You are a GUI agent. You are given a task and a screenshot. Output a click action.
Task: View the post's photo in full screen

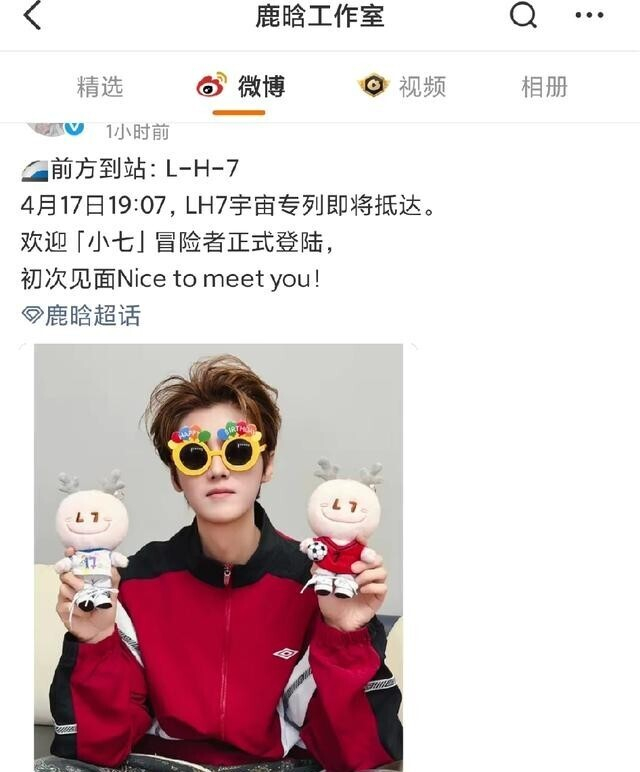pos(218,556)
